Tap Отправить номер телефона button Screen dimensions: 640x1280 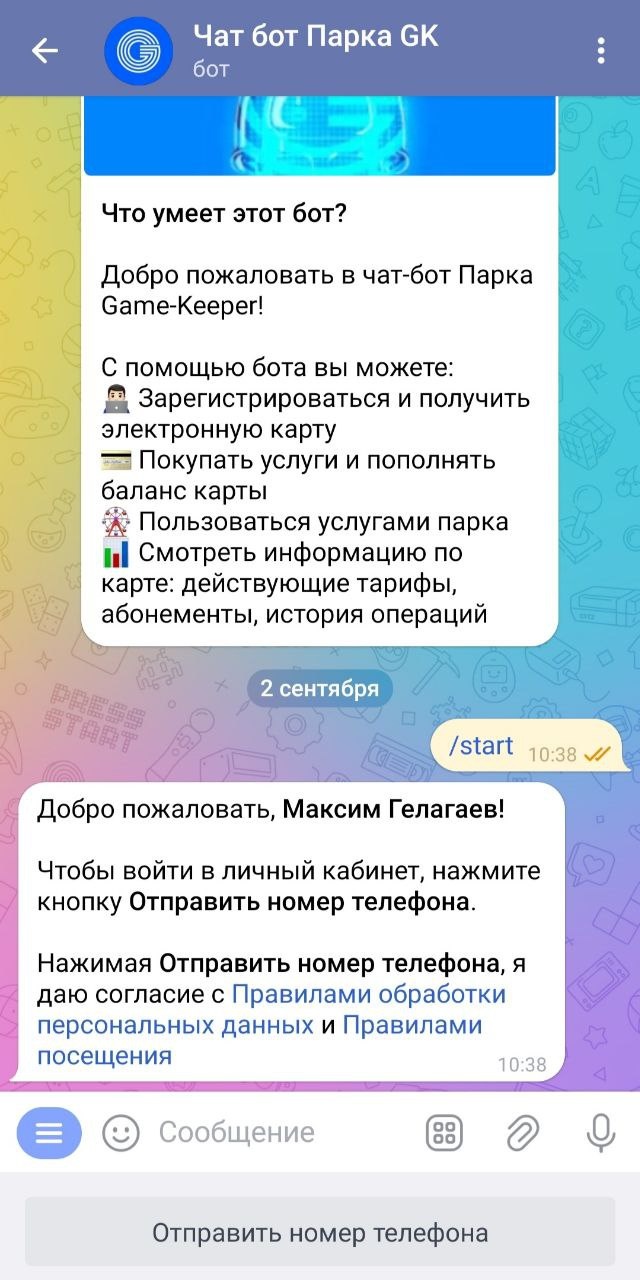click(320, 1233)
